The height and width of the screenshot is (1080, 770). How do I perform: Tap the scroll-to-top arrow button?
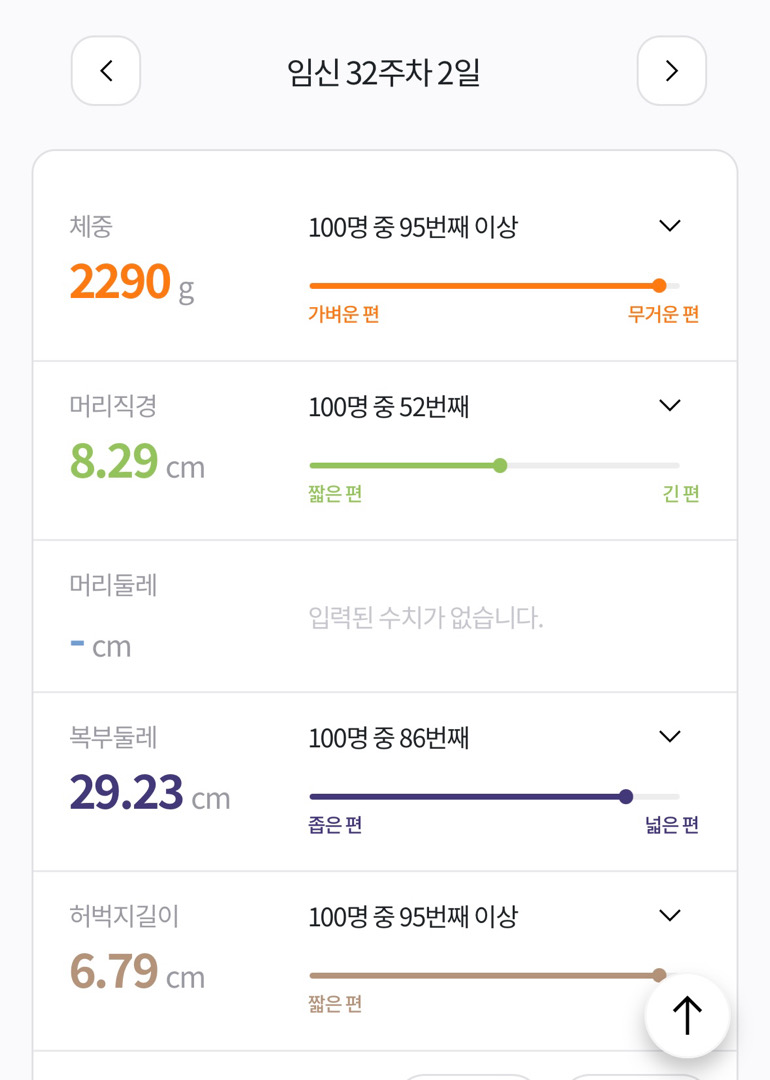point(687,1015)
